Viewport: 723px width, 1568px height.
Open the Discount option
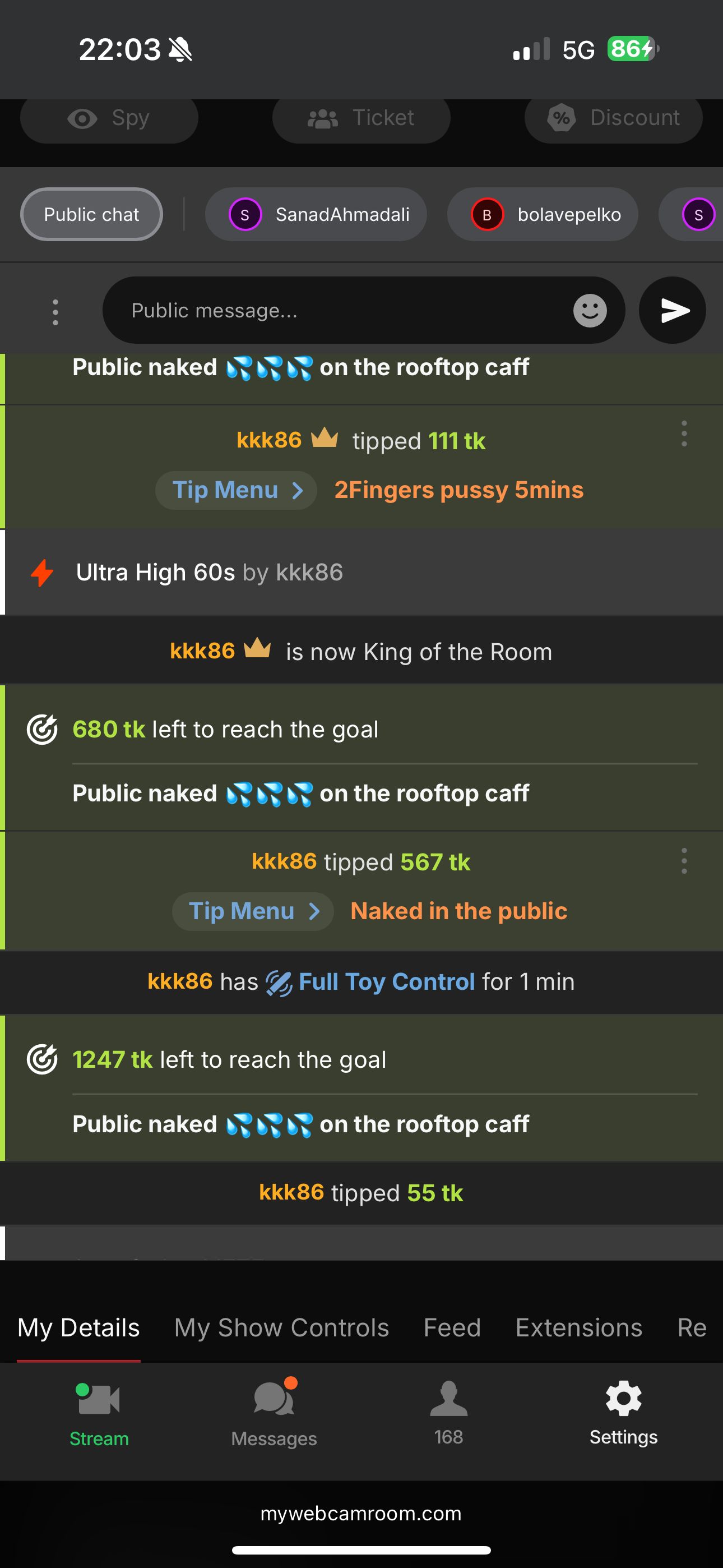coord(613,118)
